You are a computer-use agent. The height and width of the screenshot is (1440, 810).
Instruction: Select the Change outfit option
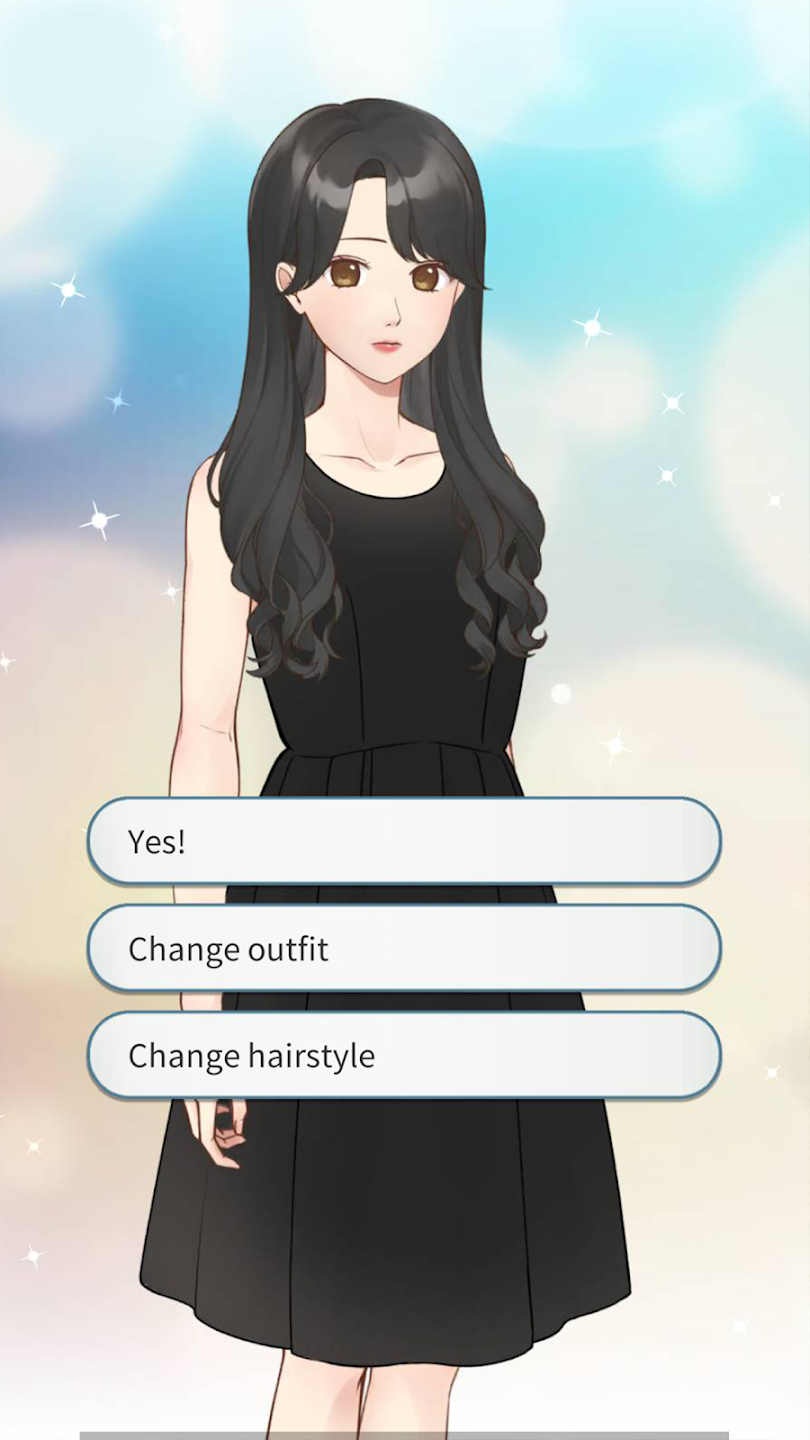coord(404,948)
